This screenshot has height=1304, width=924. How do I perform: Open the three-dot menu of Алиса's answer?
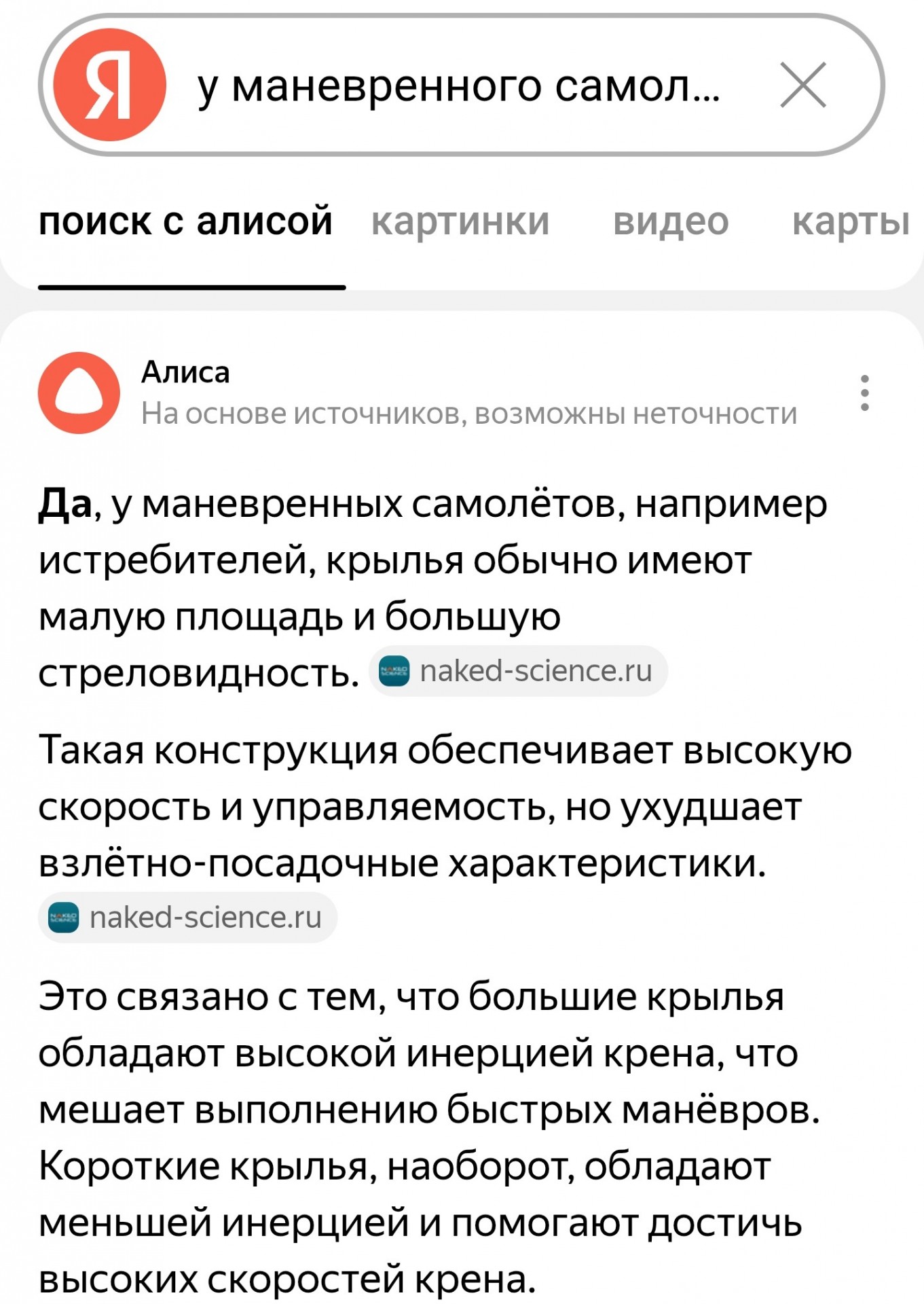click(x=864, y=393)
